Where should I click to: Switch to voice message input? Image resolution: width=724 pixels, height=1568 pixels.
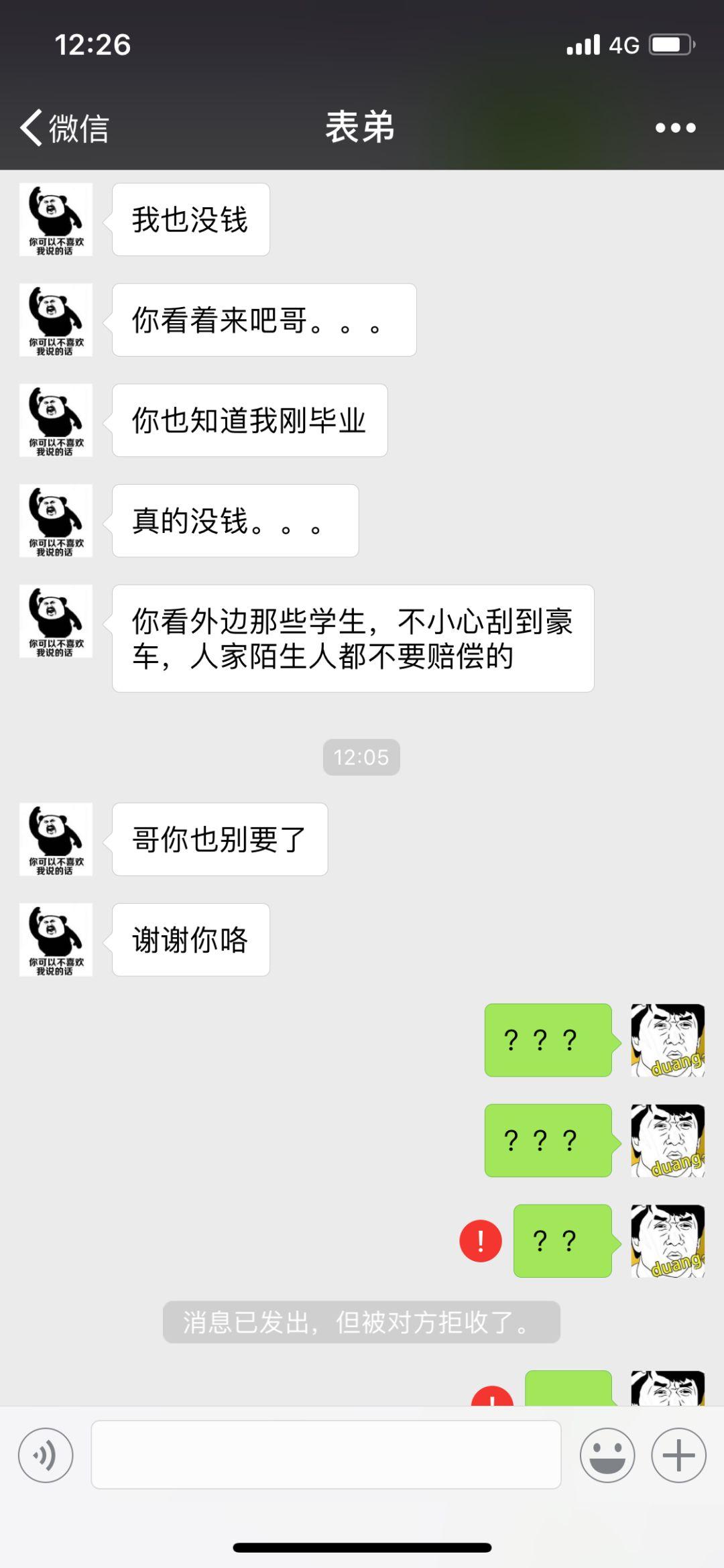[x=46, y=1455]
